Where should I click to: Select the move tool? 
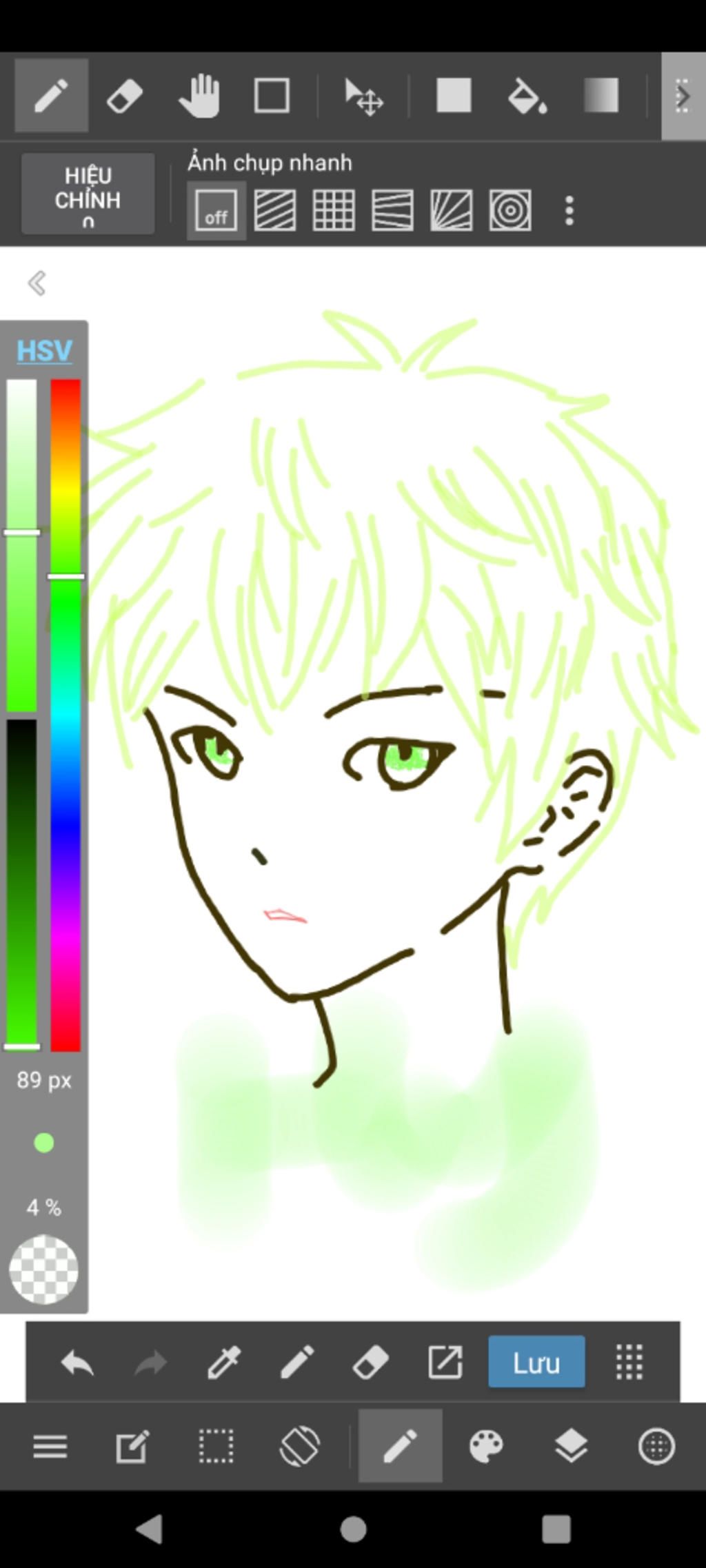click(363, 96)
